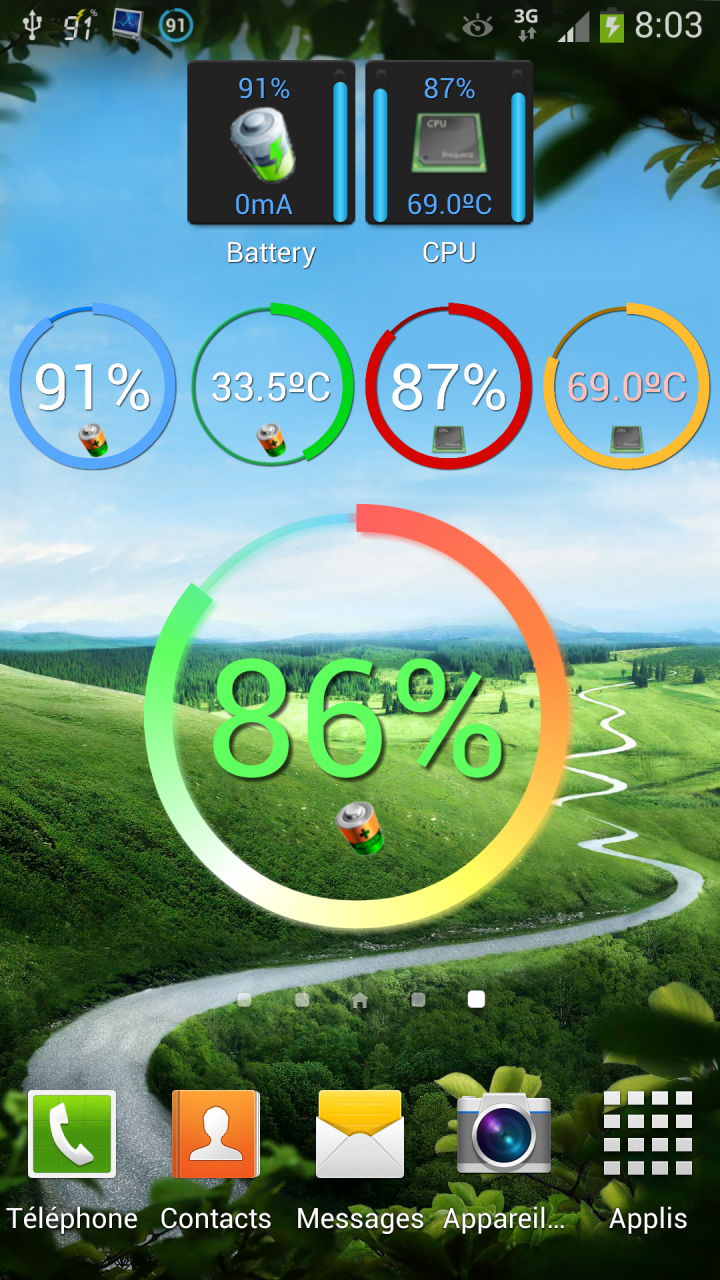Open the CPU widget
This screenshot has width=720, height=1280.
[x=449, y=143]
